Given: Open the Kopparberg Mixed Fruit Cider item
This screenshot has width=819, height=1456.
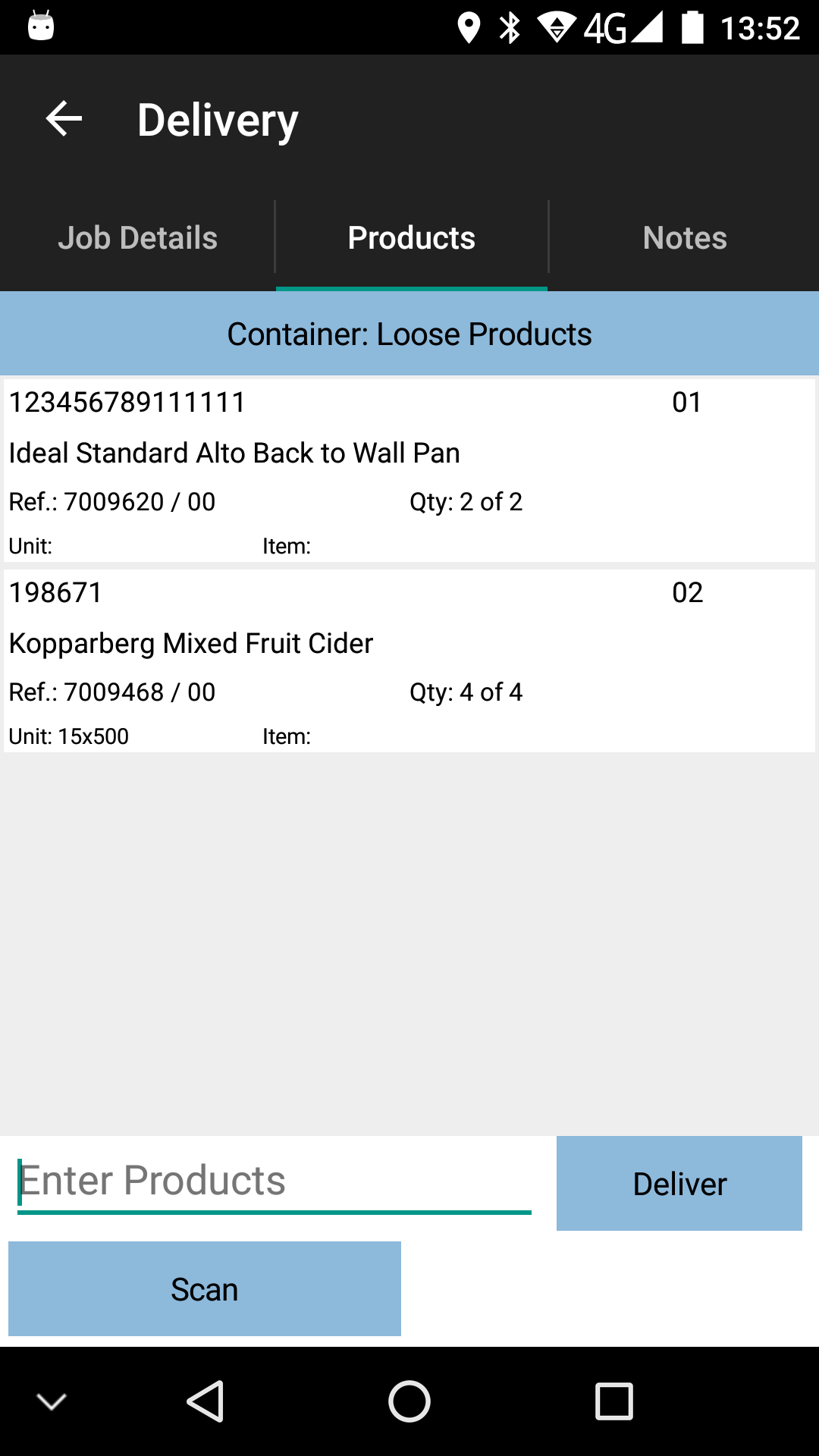Looking at the screenshot, I should (x=409, y=661).
